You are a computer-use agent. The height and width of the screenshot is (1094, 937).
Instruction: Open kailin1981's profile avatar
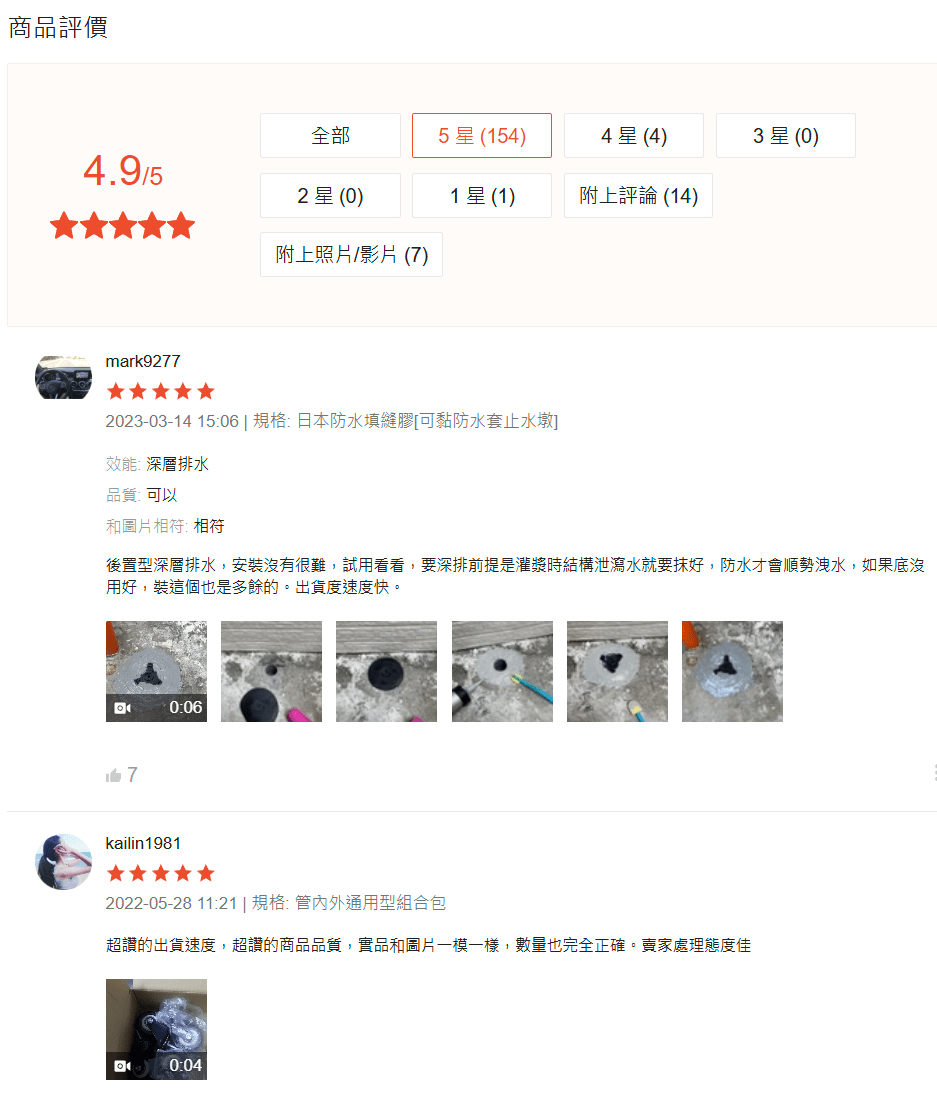(63, 861)
